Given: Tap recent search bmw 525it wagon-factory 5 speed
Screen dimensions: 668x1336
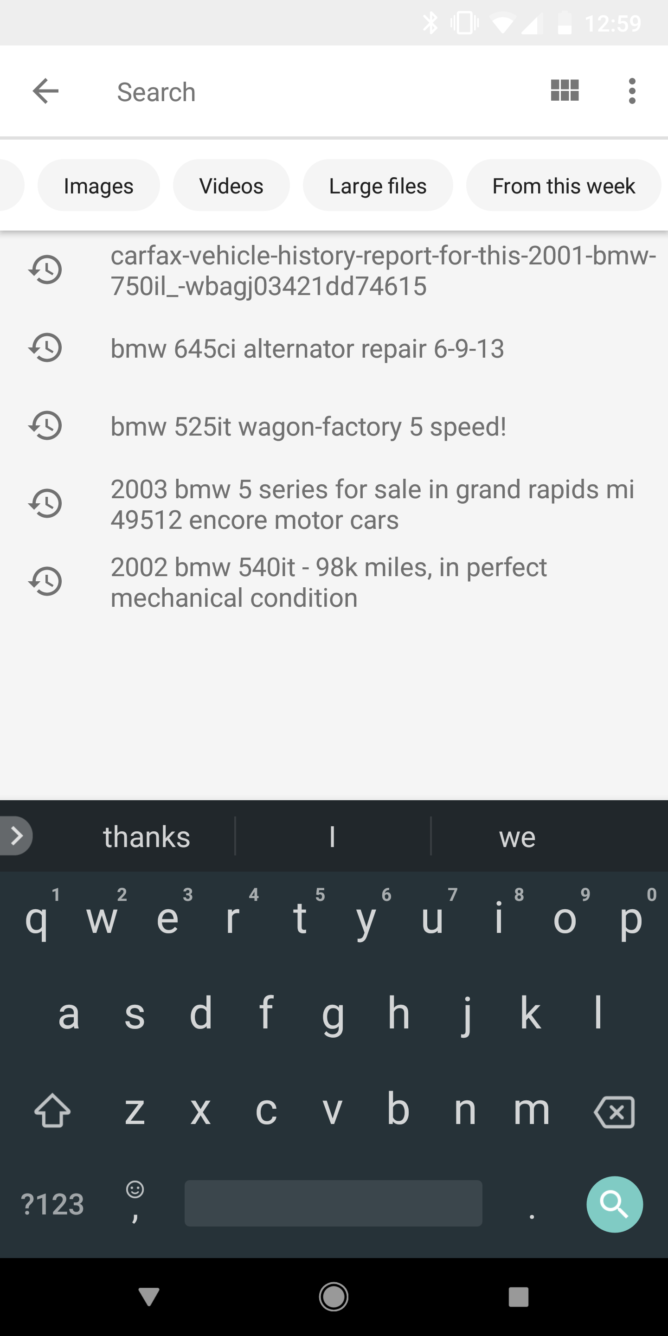Looking at the screenshot, I should pos(334,427).
